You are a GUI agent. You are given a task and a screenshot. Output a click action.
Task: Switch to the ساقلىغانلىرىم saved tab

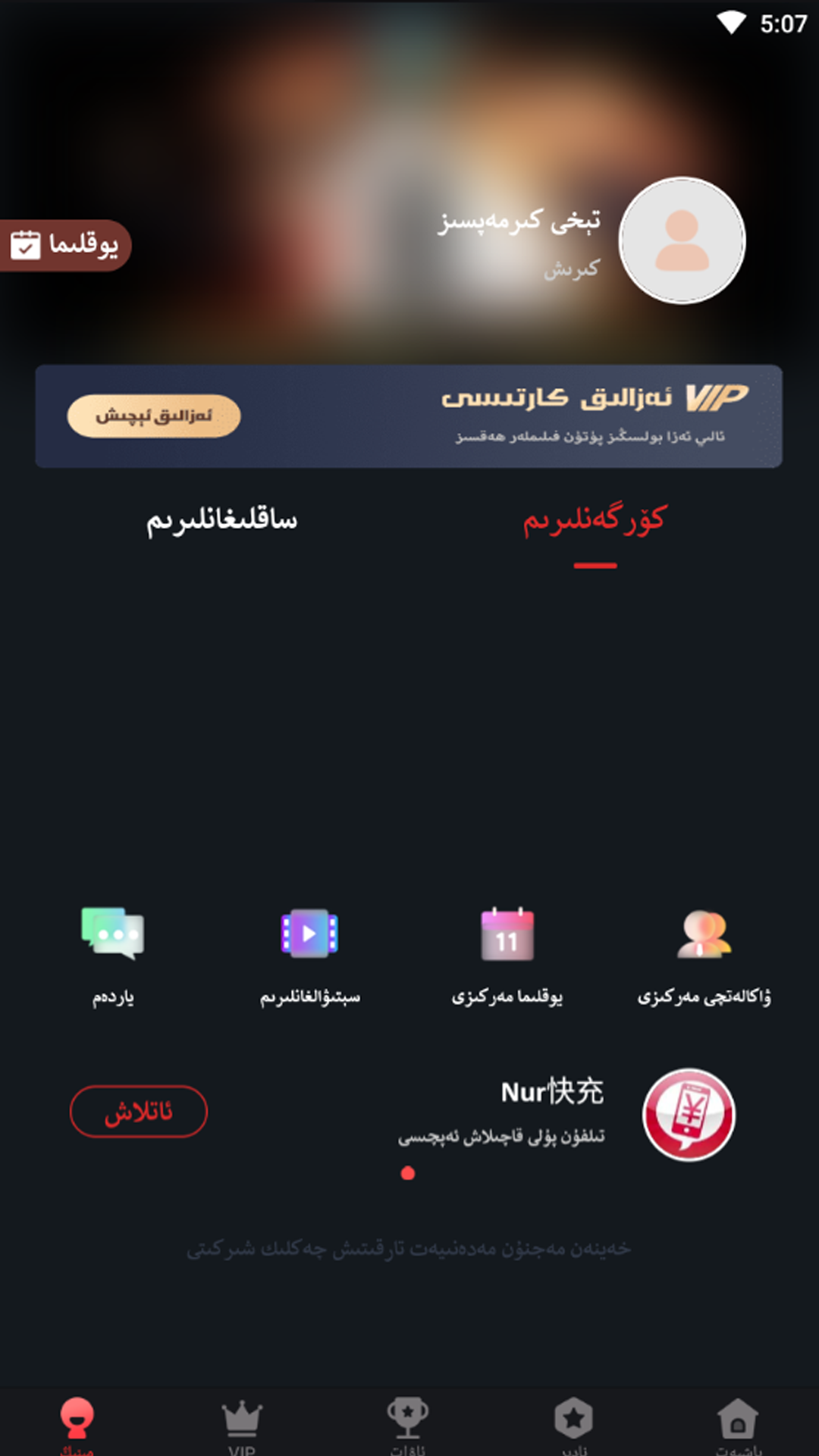222,520
